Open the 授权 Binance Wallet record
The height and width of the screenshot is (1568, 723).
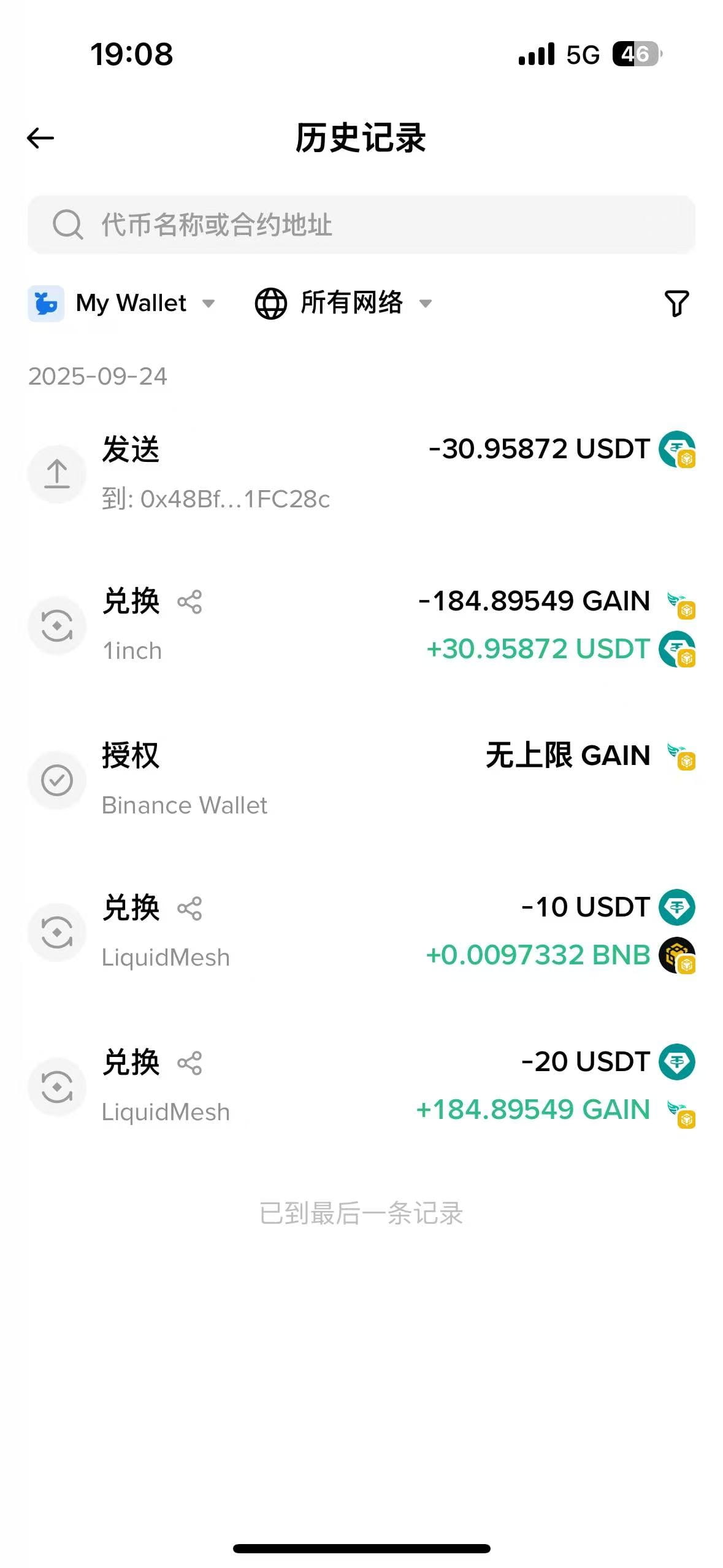click(x=361, y=780)
